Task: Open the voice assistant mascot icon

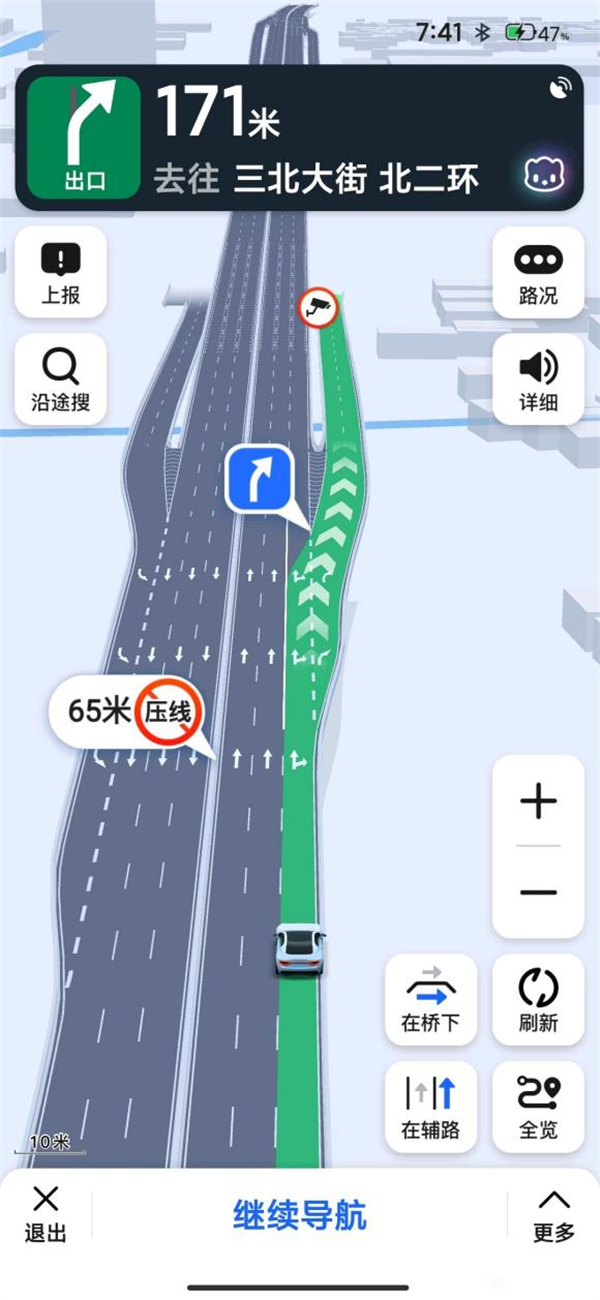Action: click(x=547, y=175)
